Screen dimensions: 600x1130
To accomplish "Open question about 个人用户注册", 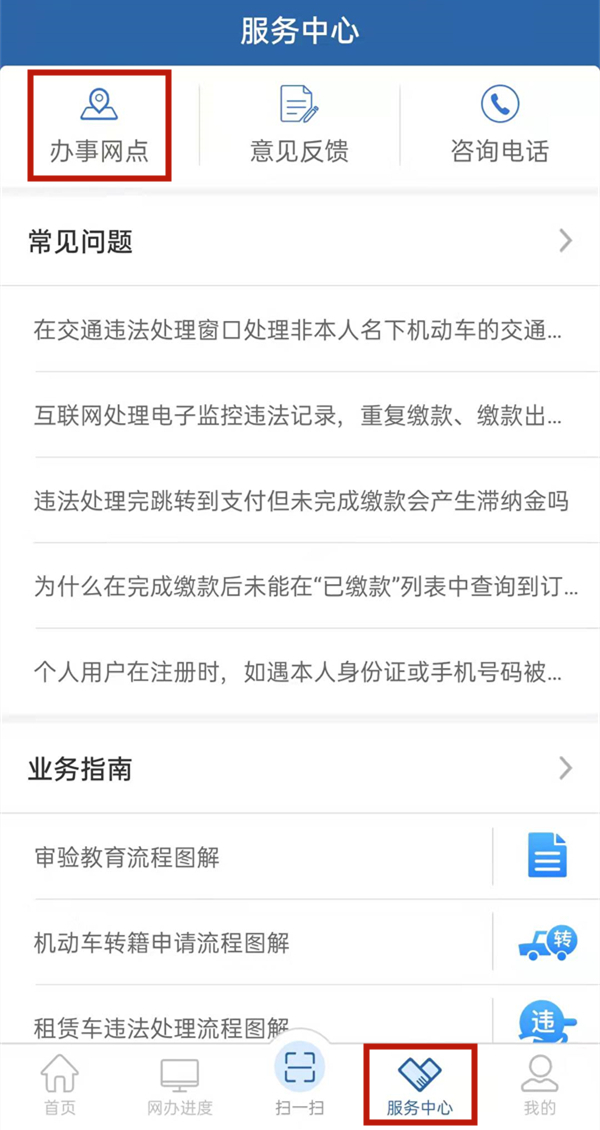I will (297, 672).
